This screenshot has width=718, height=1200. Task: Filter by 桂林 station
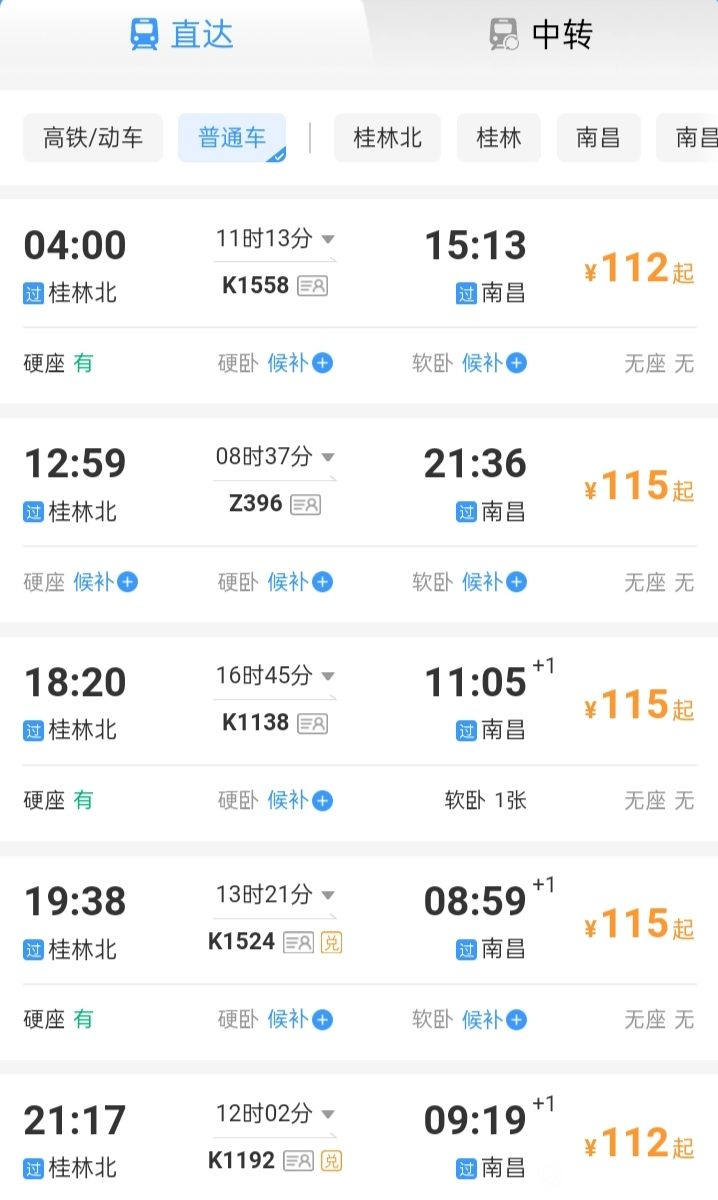coord(499,138)
